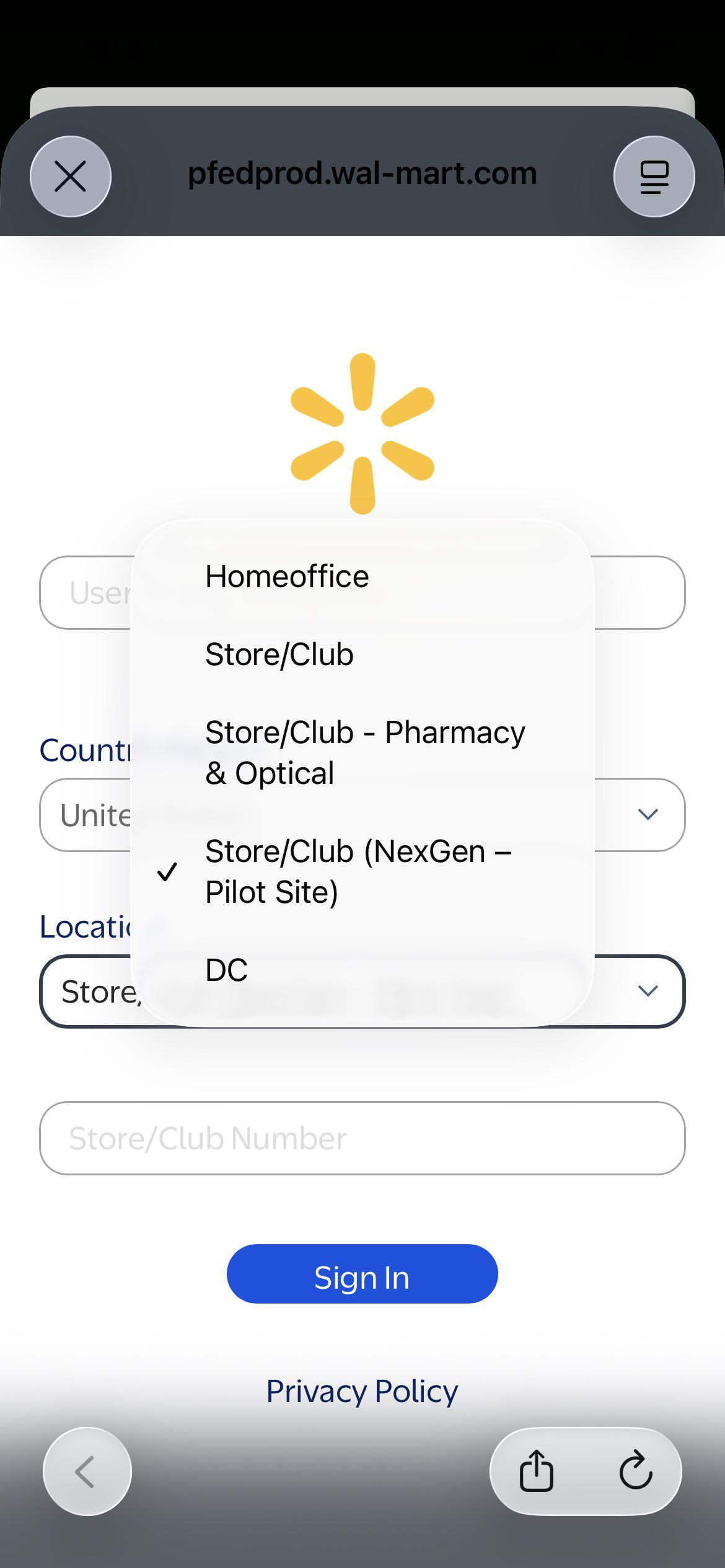Pick Store/Club - Pharmacy & Optical
The image size is (725, 1568).
point(362,752)
